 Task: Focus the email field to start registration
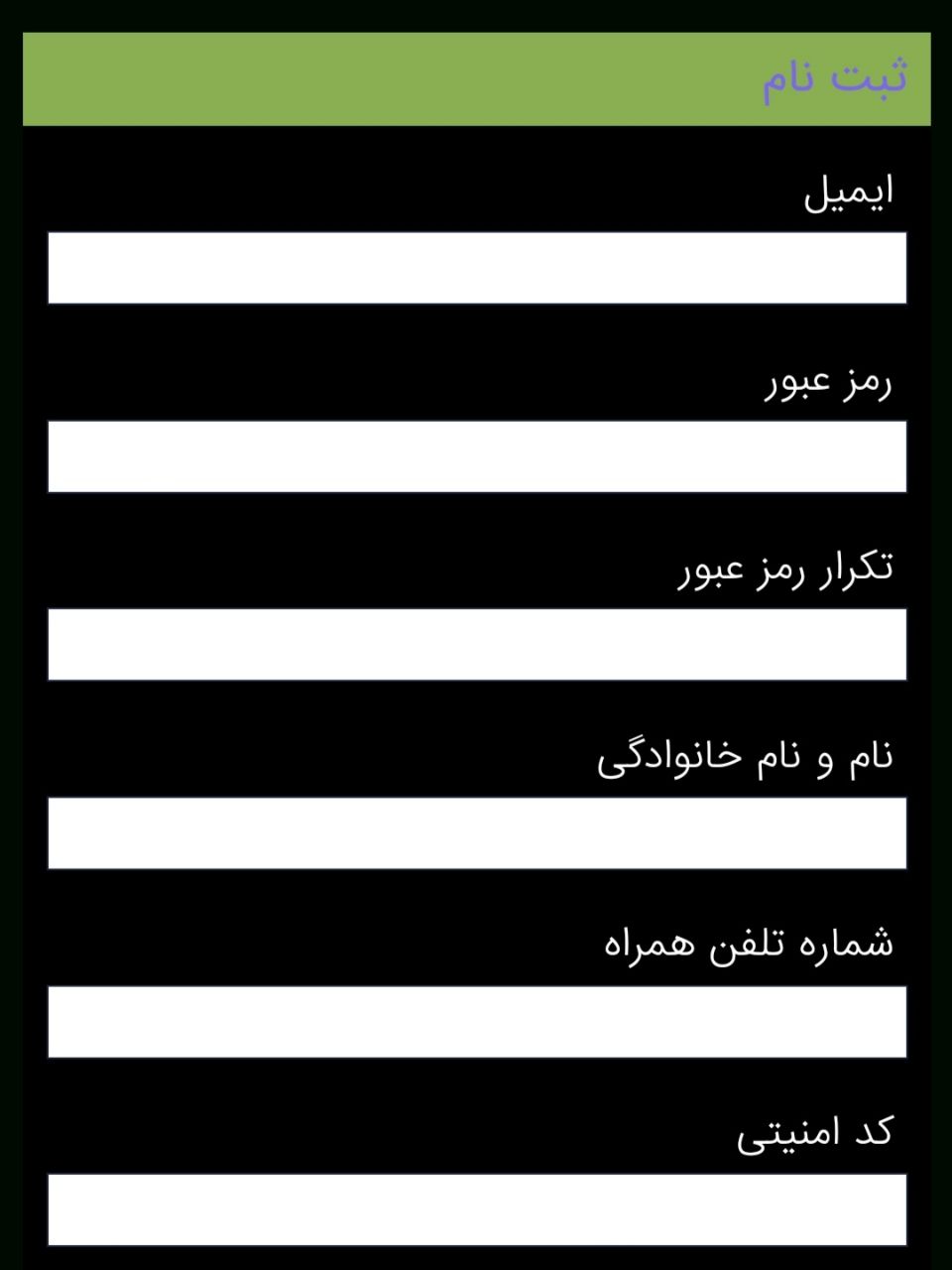tap(476, 268)
